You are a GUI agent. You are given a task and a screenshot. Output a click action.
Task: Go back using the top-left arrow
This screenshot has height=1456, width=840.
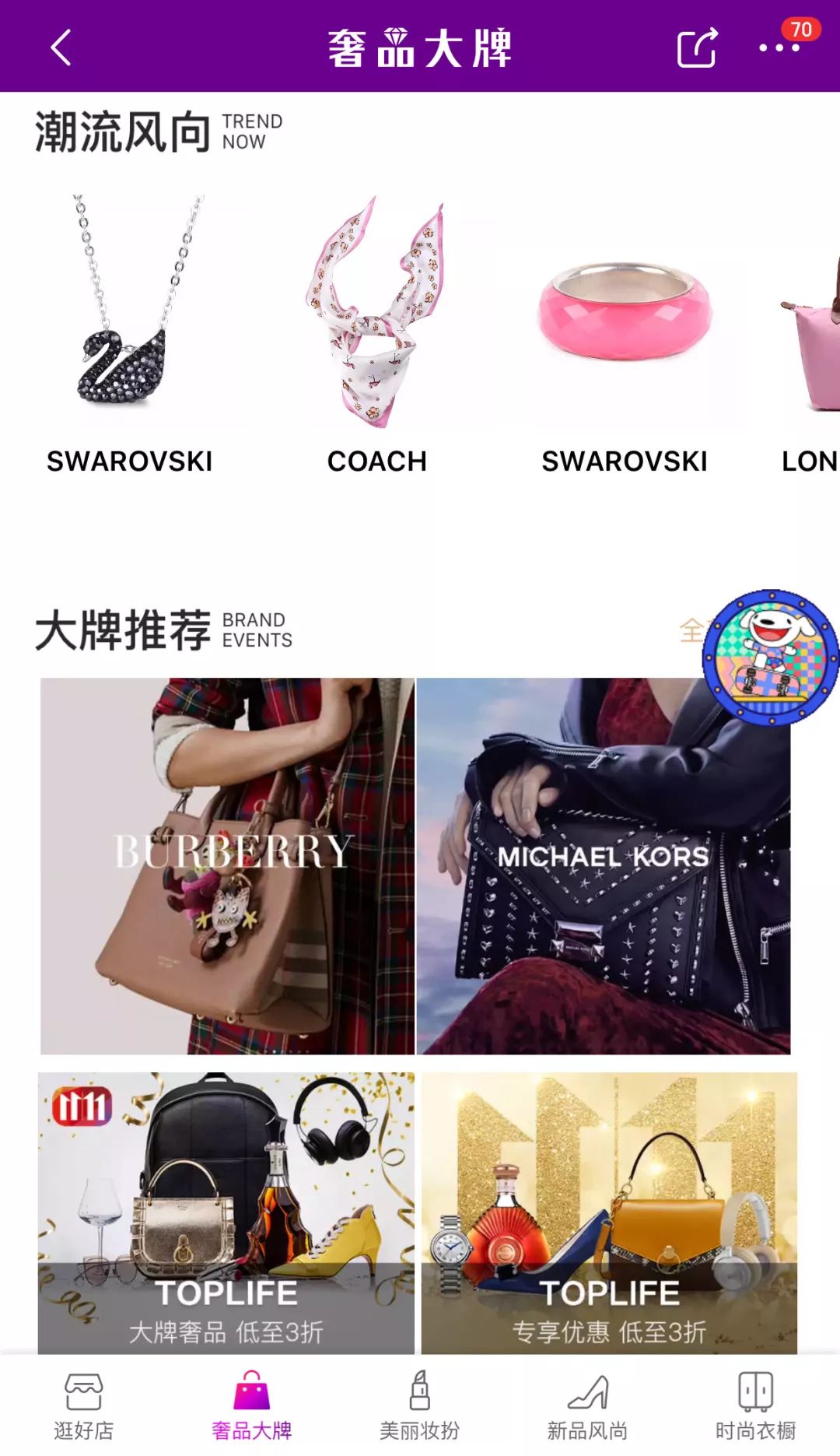61,48
